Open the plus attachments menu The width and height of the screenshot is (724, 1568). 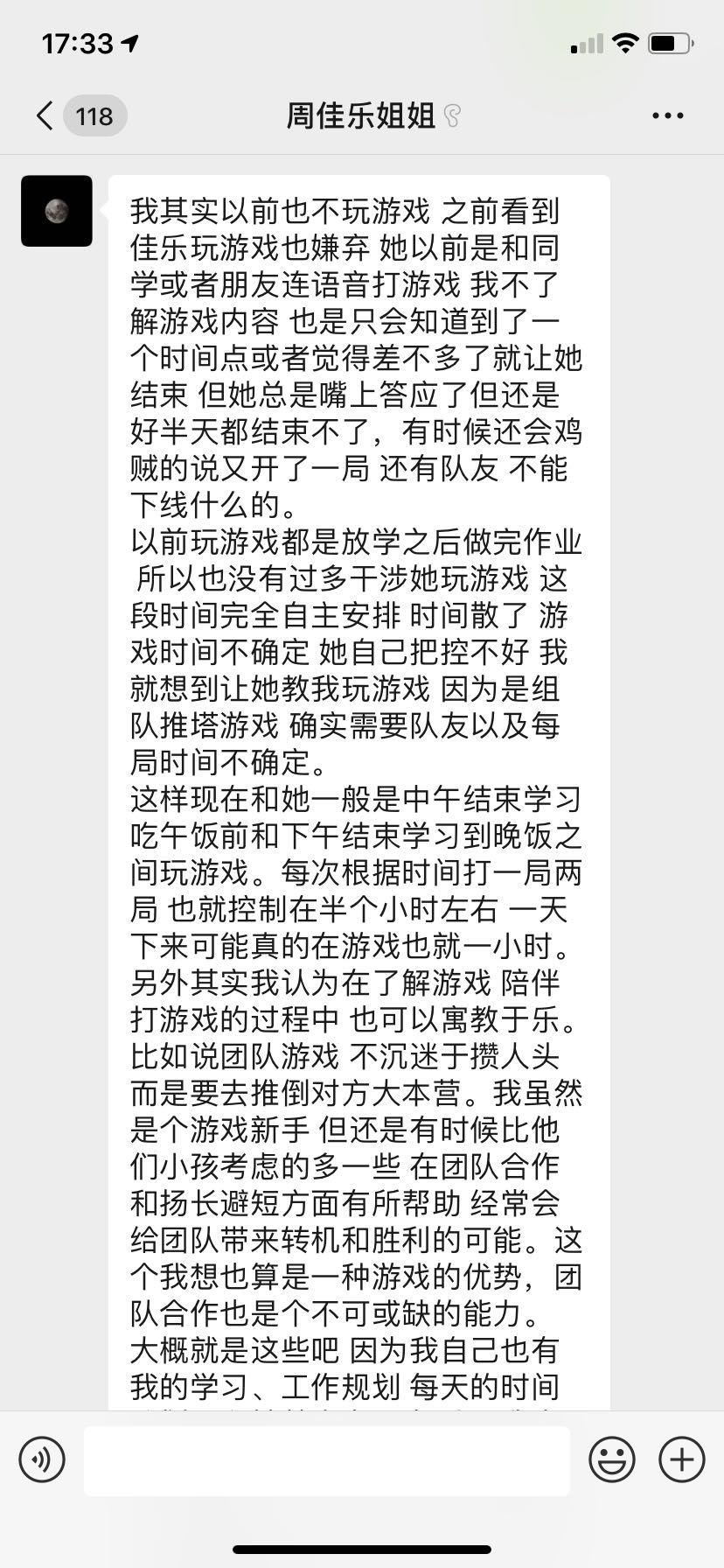tap(682, 1459)
